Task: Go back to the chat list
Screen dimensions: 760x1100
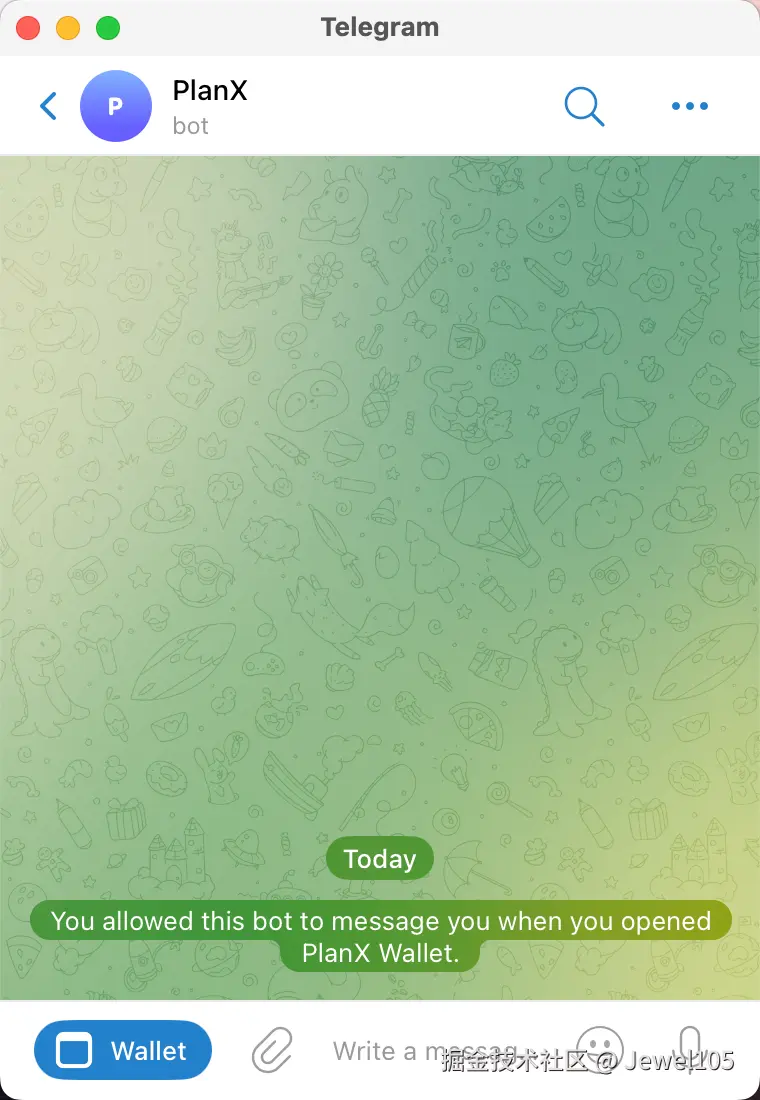Action: pyautogui.click(x=48, y=106)
